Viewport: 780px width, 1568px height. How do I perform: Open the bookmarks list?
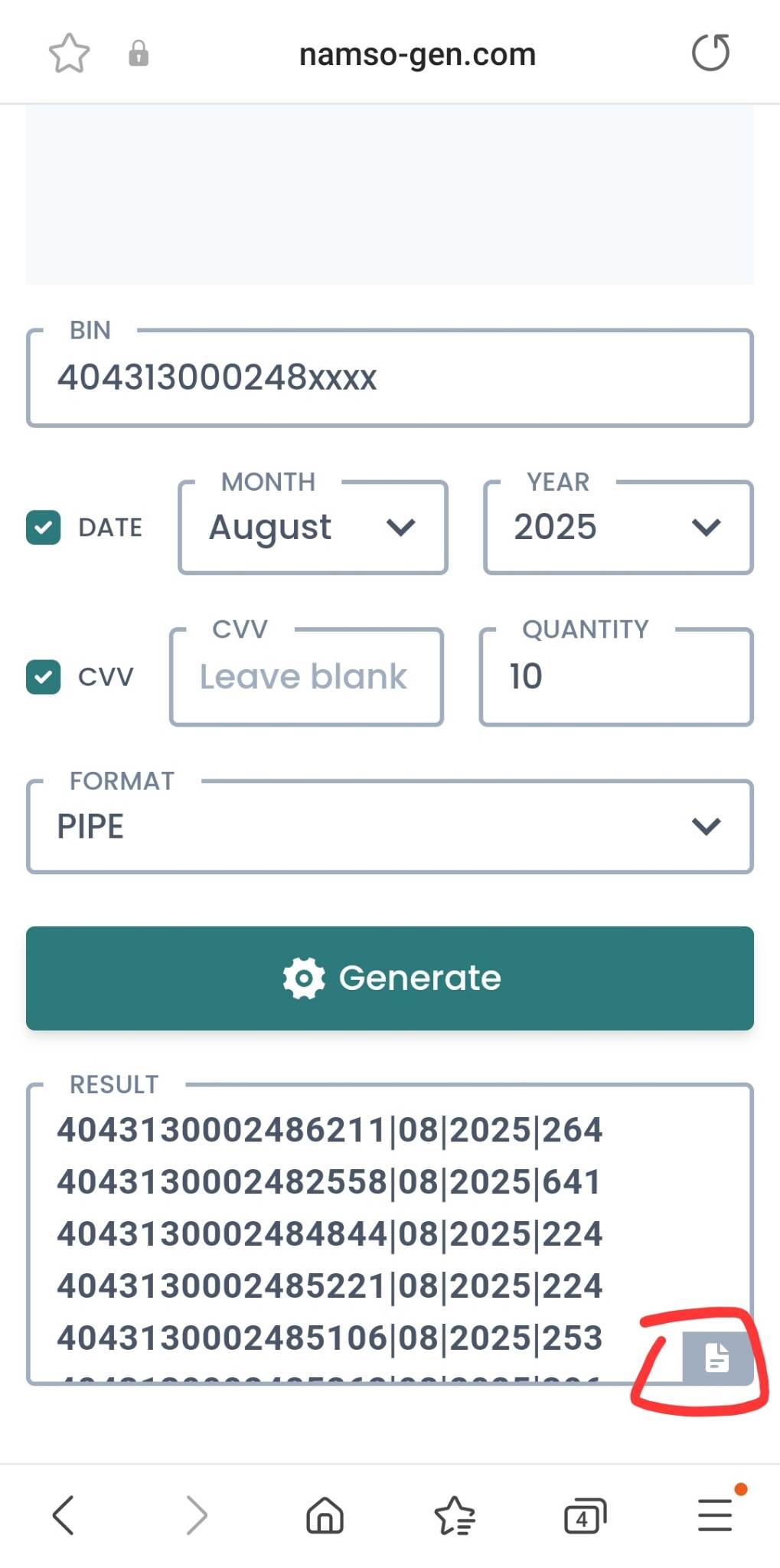pos(455,1515)
